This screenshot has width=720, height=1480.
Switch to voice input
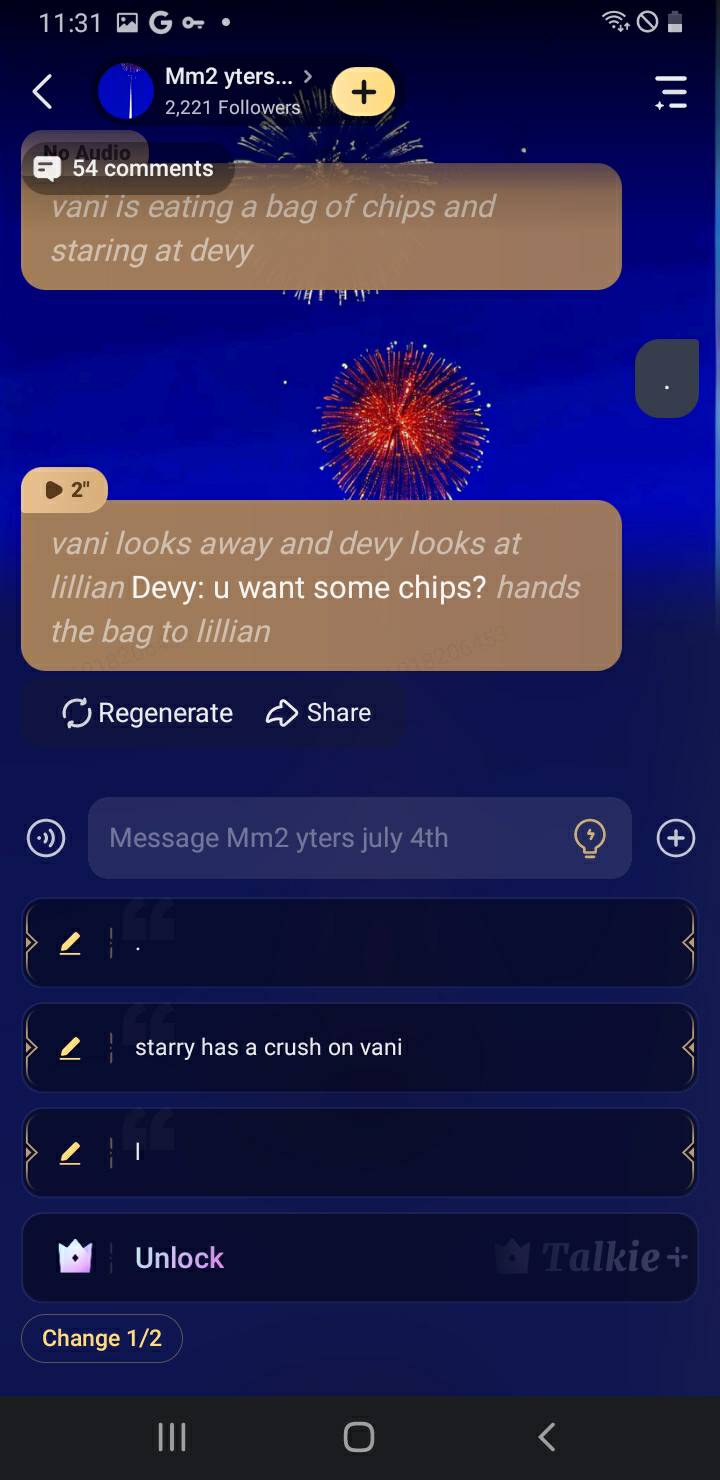click(x=46, y=838)
